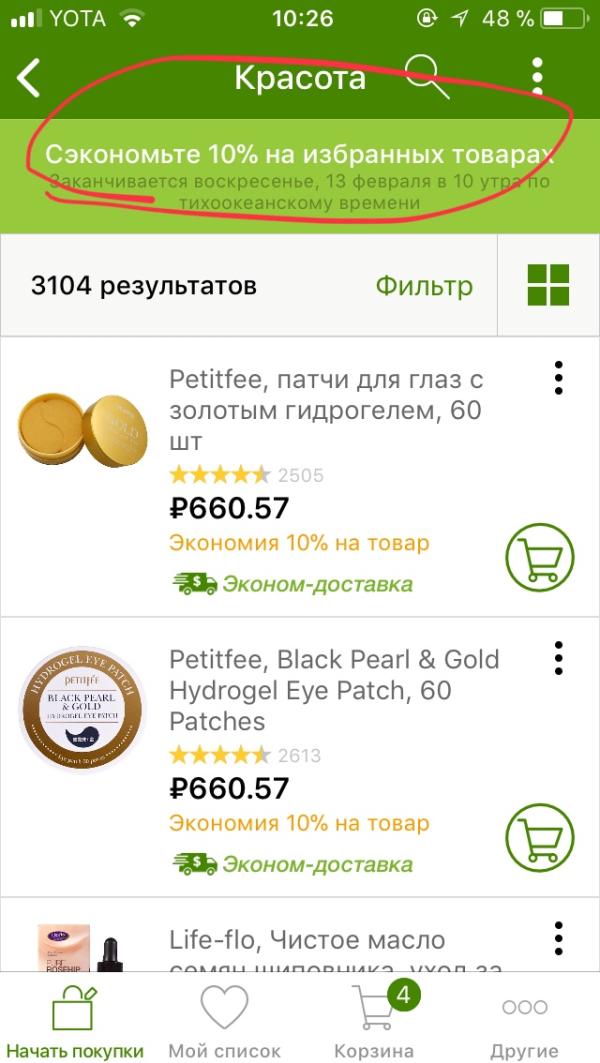Image resolution: width=600 pixels, height=1063 pixels.
Task: Open search with the magnifier icon
Action: pos(427,76)
